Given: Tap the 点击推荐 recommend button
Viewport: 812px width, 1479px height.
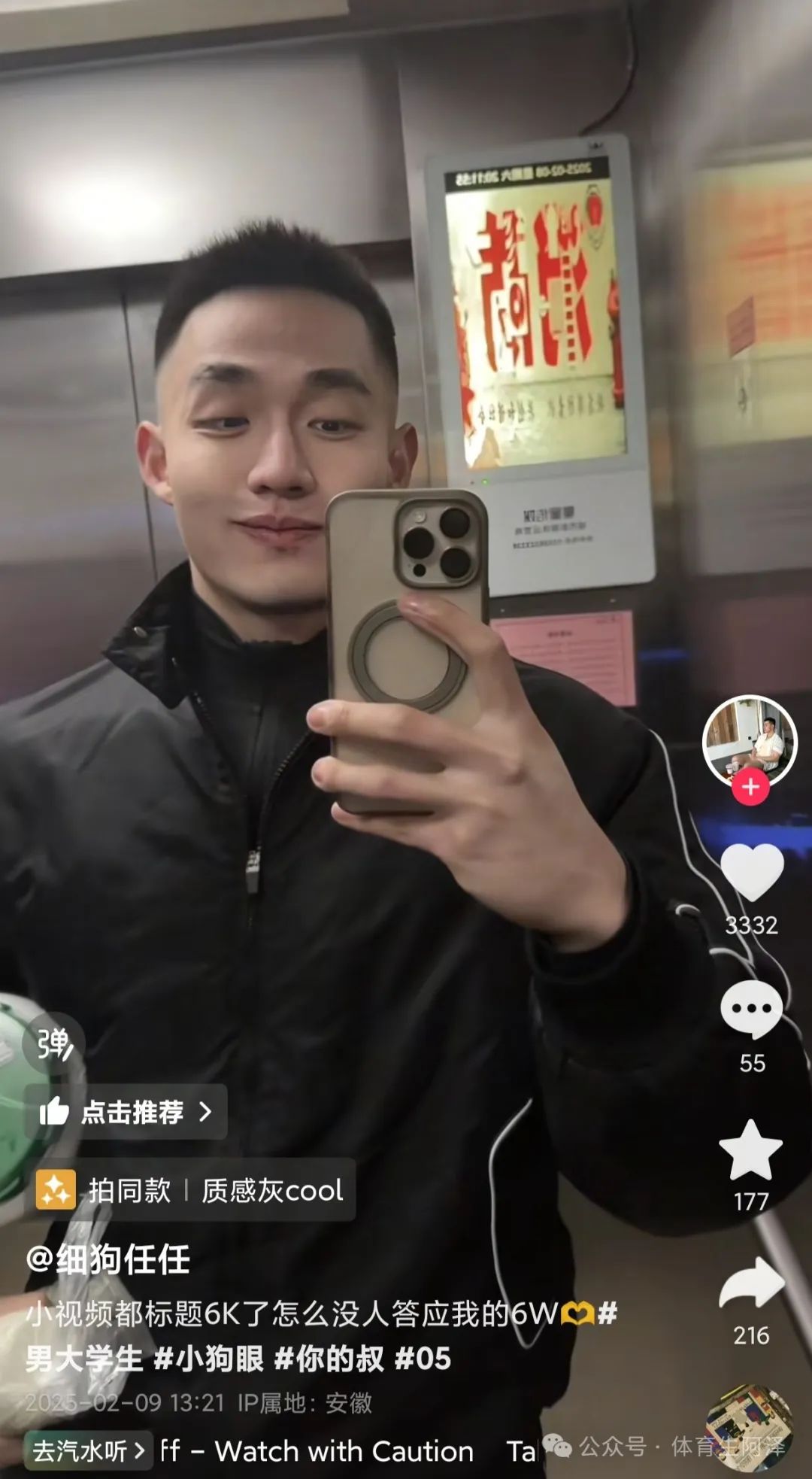Looking at the screenshot, I should pyautogui.click(x=126, y=1112).
